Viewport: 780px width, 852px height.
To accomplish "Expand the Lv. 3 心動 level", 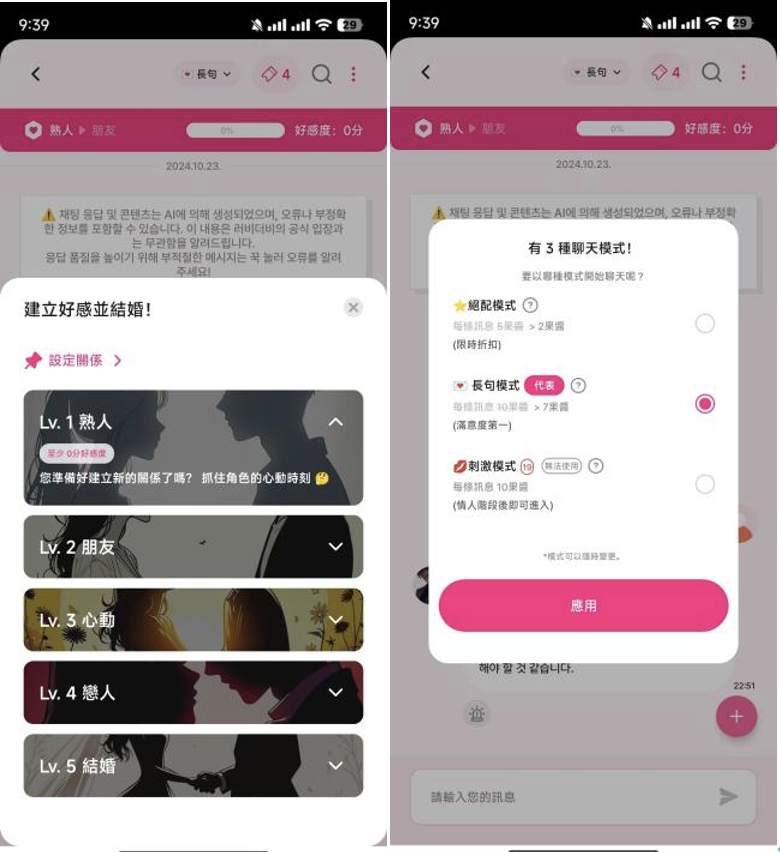I will (x=336, y=620).
